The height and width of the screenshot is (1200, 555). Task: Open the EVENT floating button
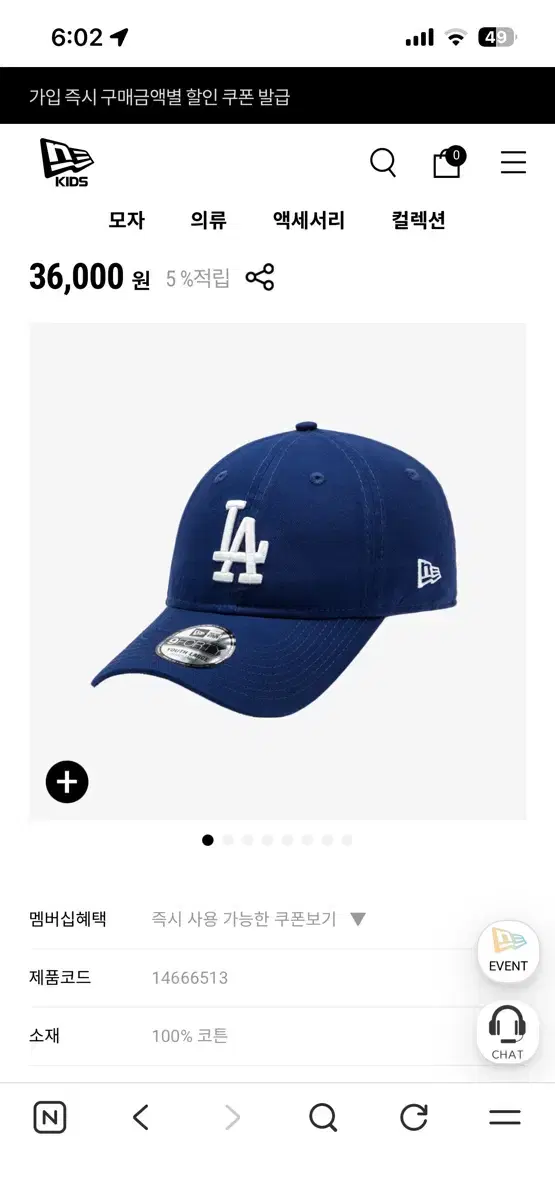click(x=508, y=952)
